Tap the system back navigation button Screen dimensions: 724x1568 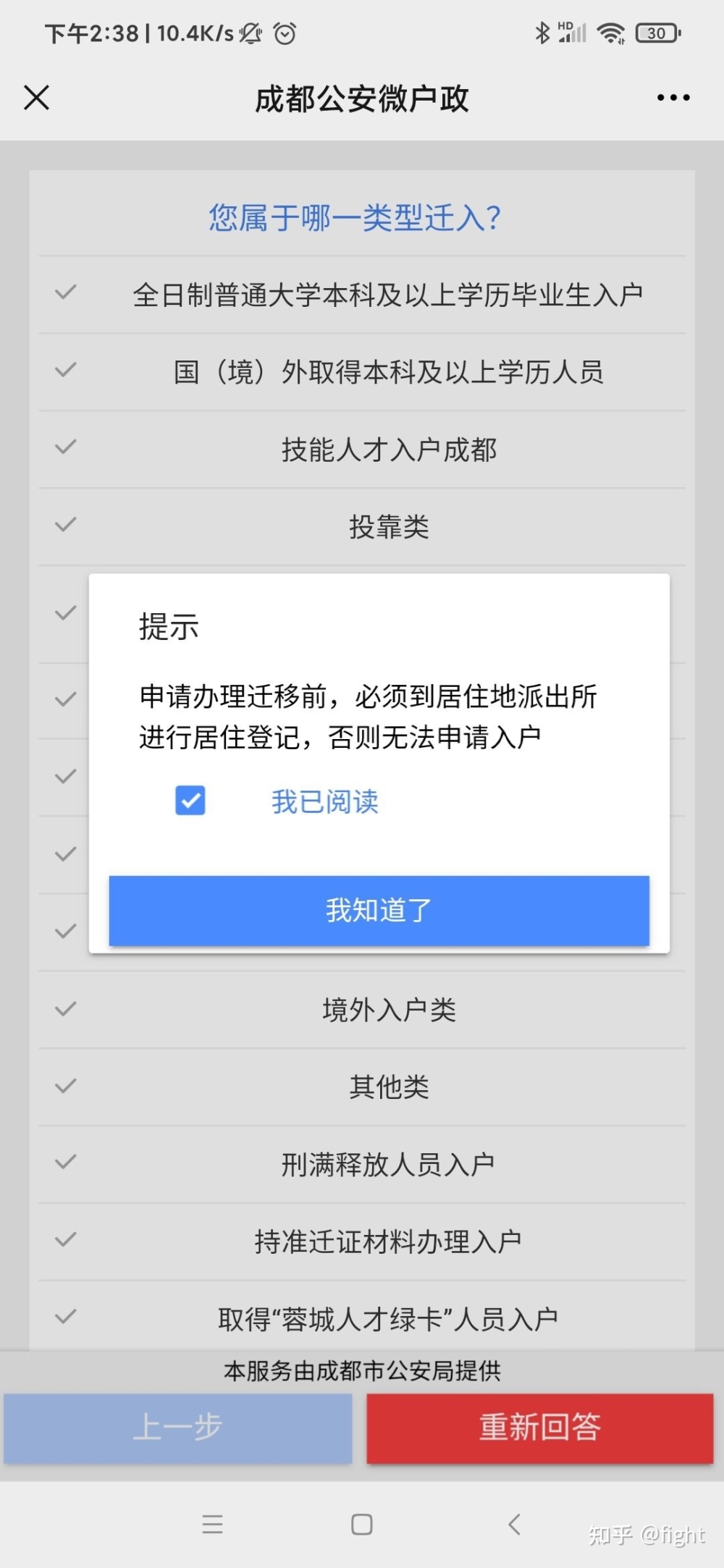pos(514,1524)
